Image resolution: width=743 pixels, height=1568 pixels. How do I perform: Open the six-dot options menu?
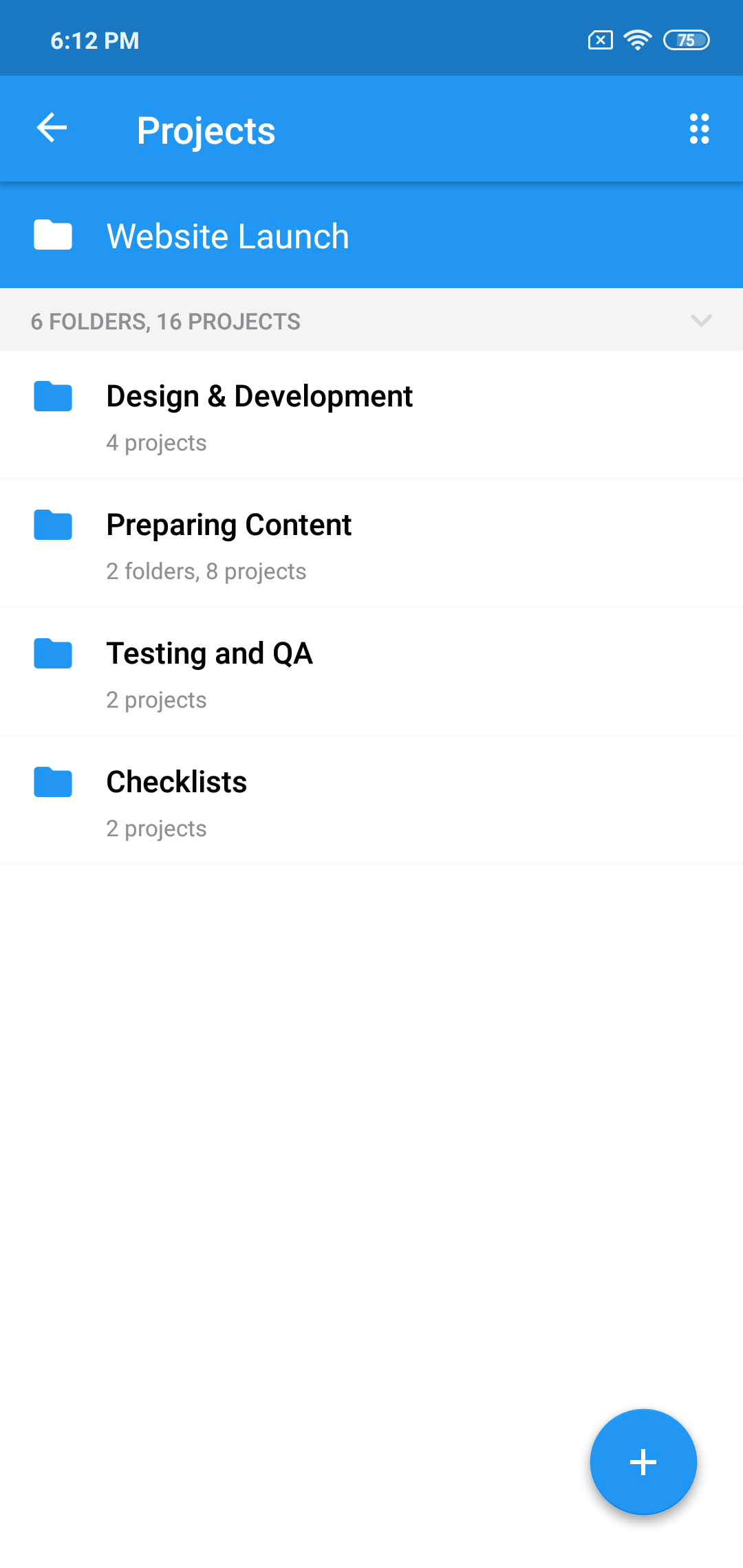[699, 129]
